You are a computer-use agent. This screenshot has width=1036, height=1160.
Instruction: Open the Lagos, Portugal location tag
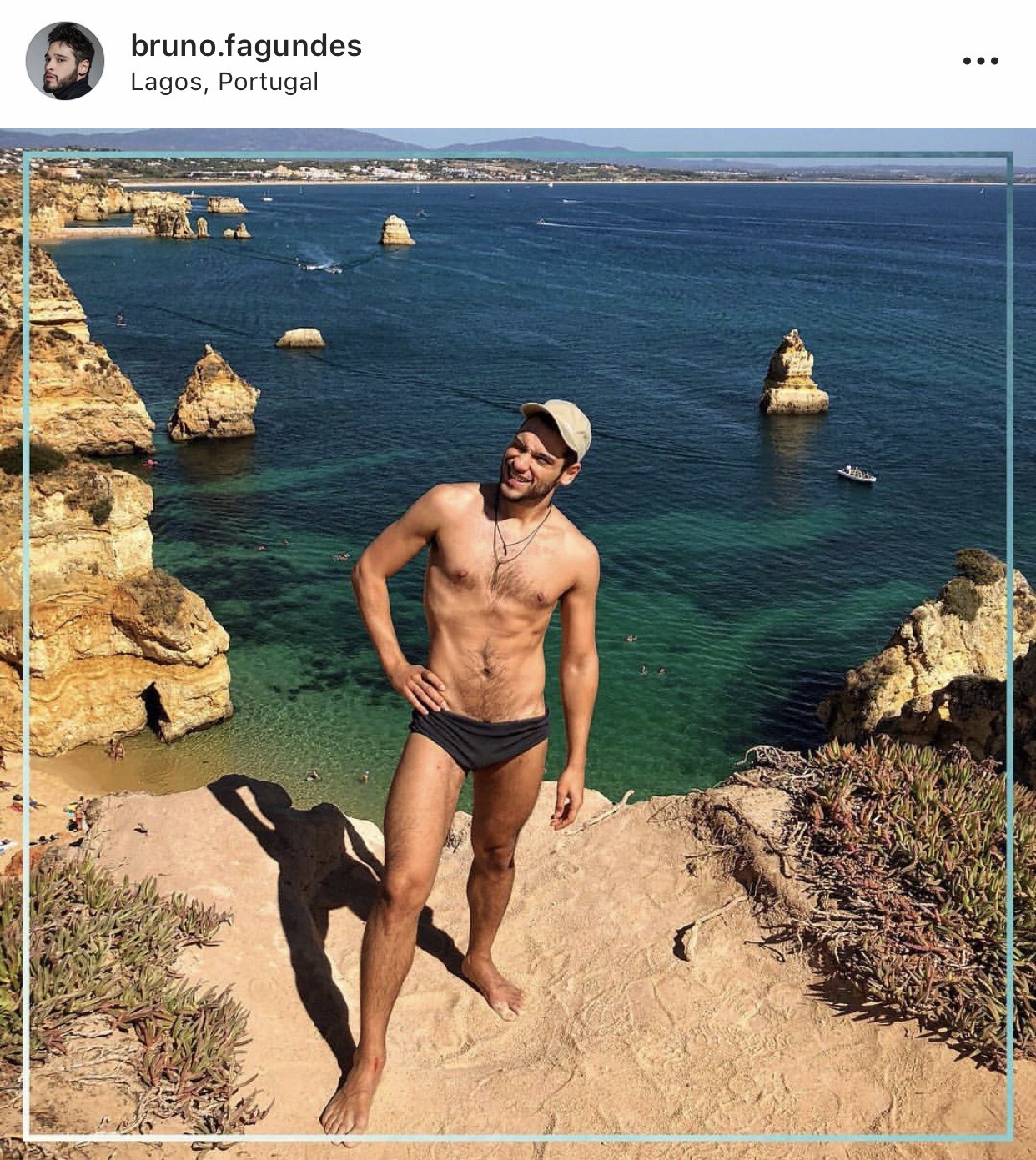pos(224,82)
